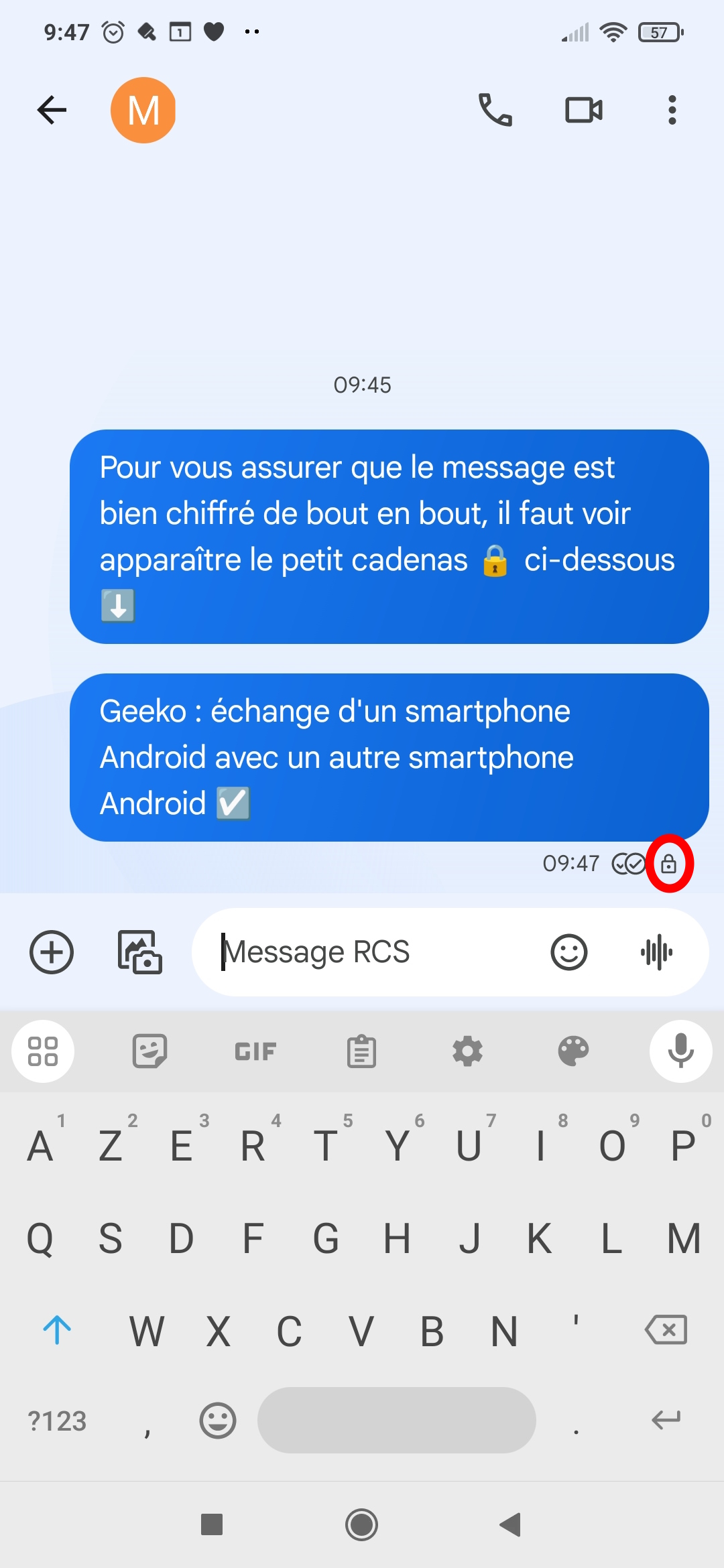Record a voice message
Screen dimensions: 724x1568
(x=656, y=952)
